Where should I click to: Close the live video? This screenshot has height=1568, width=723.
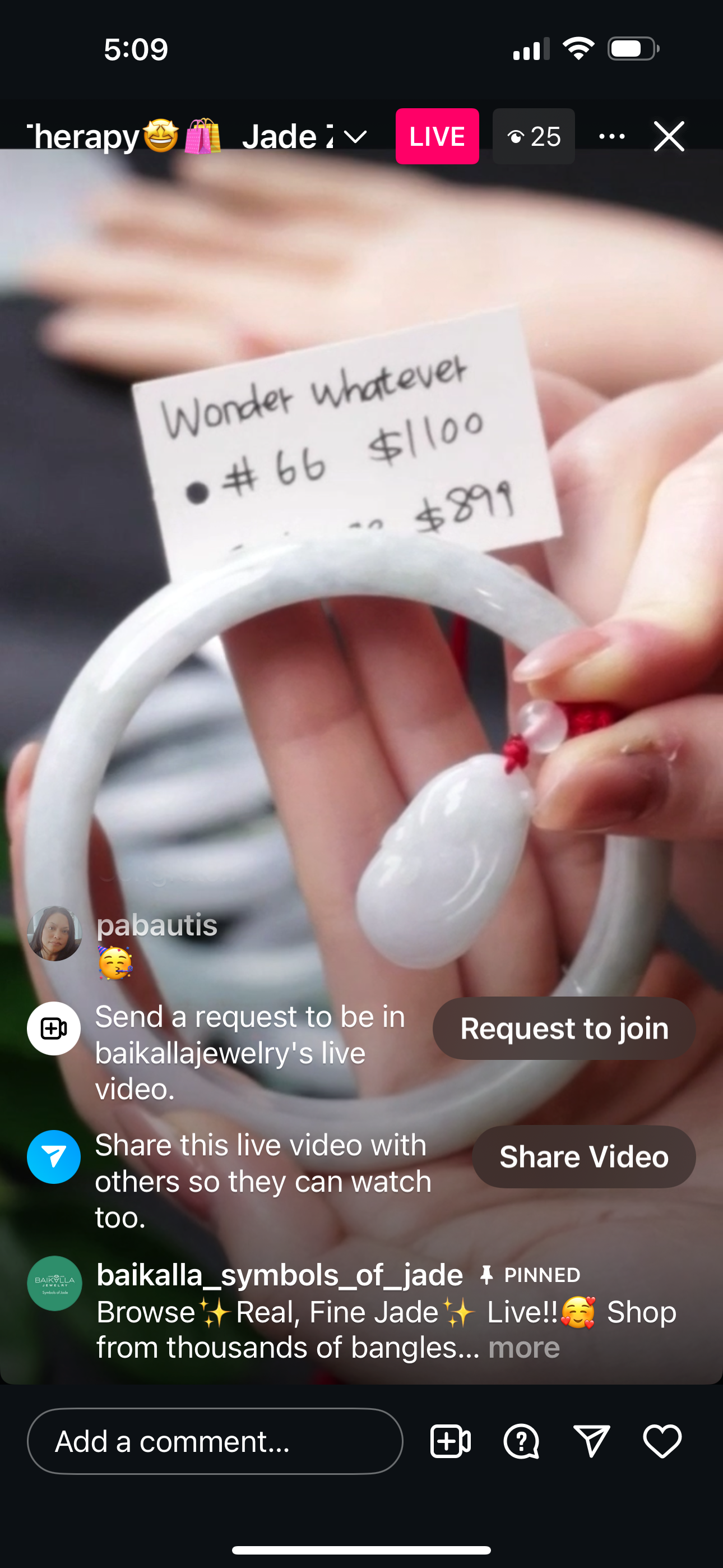[x=669, y=136]
